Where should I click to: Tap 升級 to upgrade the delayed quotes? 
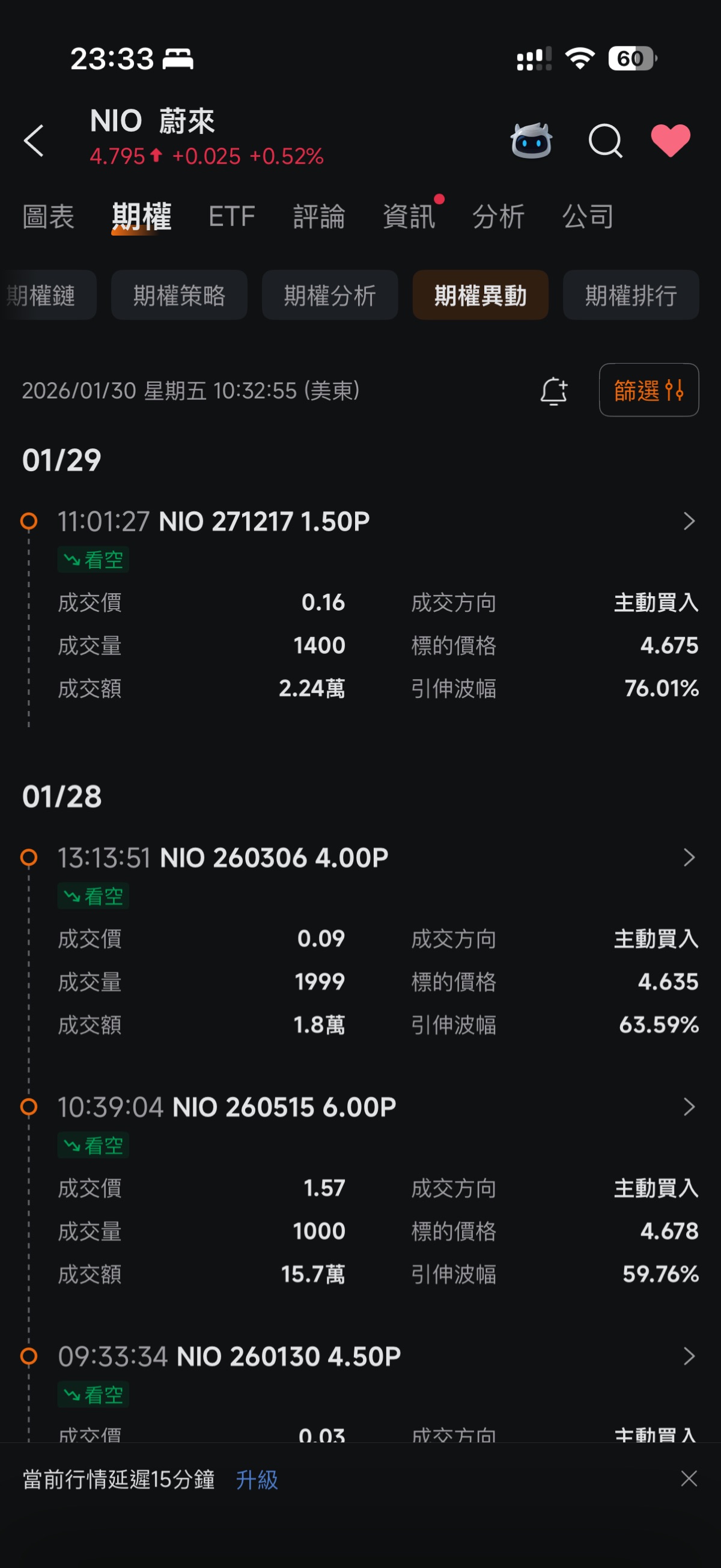257,1479
